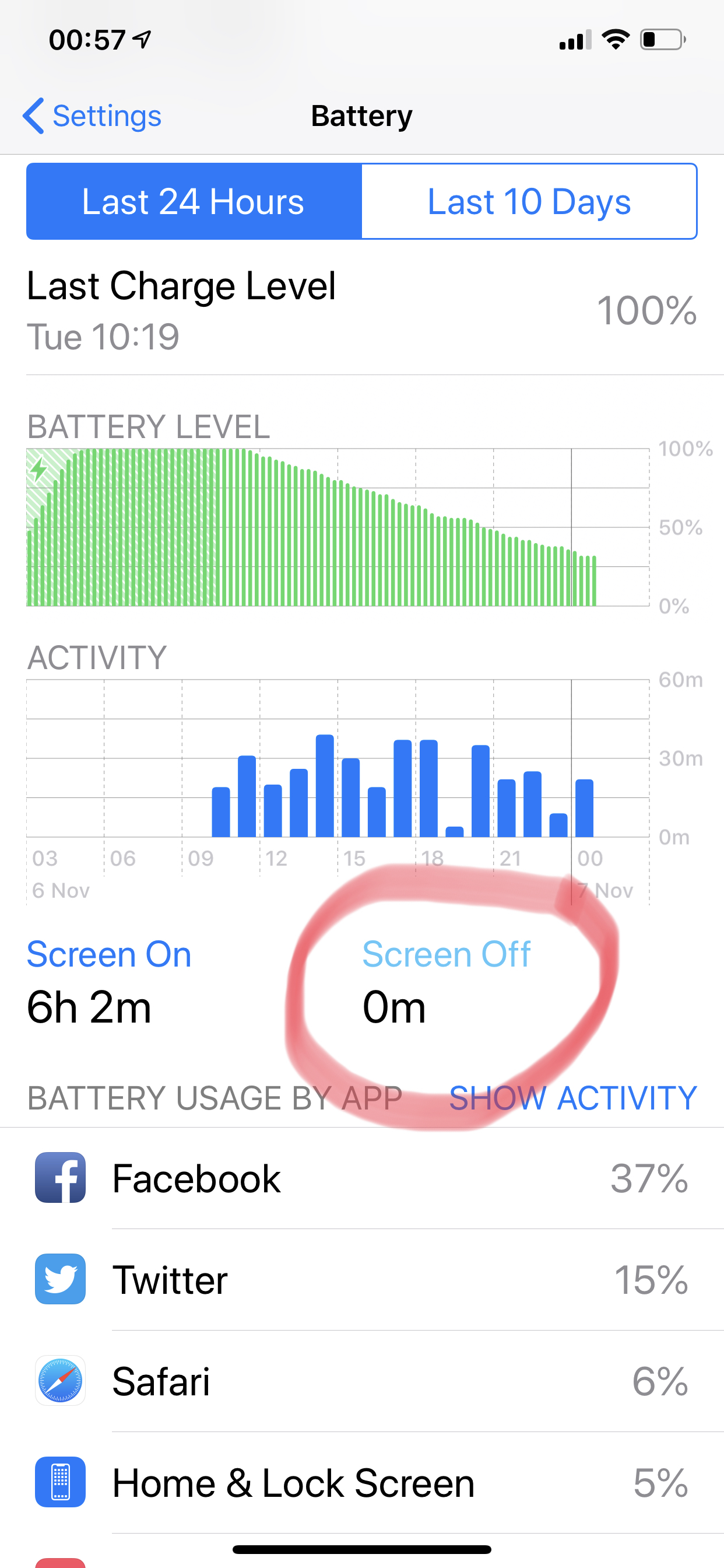The image size is (724, 1568).
Task: Tap the battery level chart
Action: tap(338, 527)
